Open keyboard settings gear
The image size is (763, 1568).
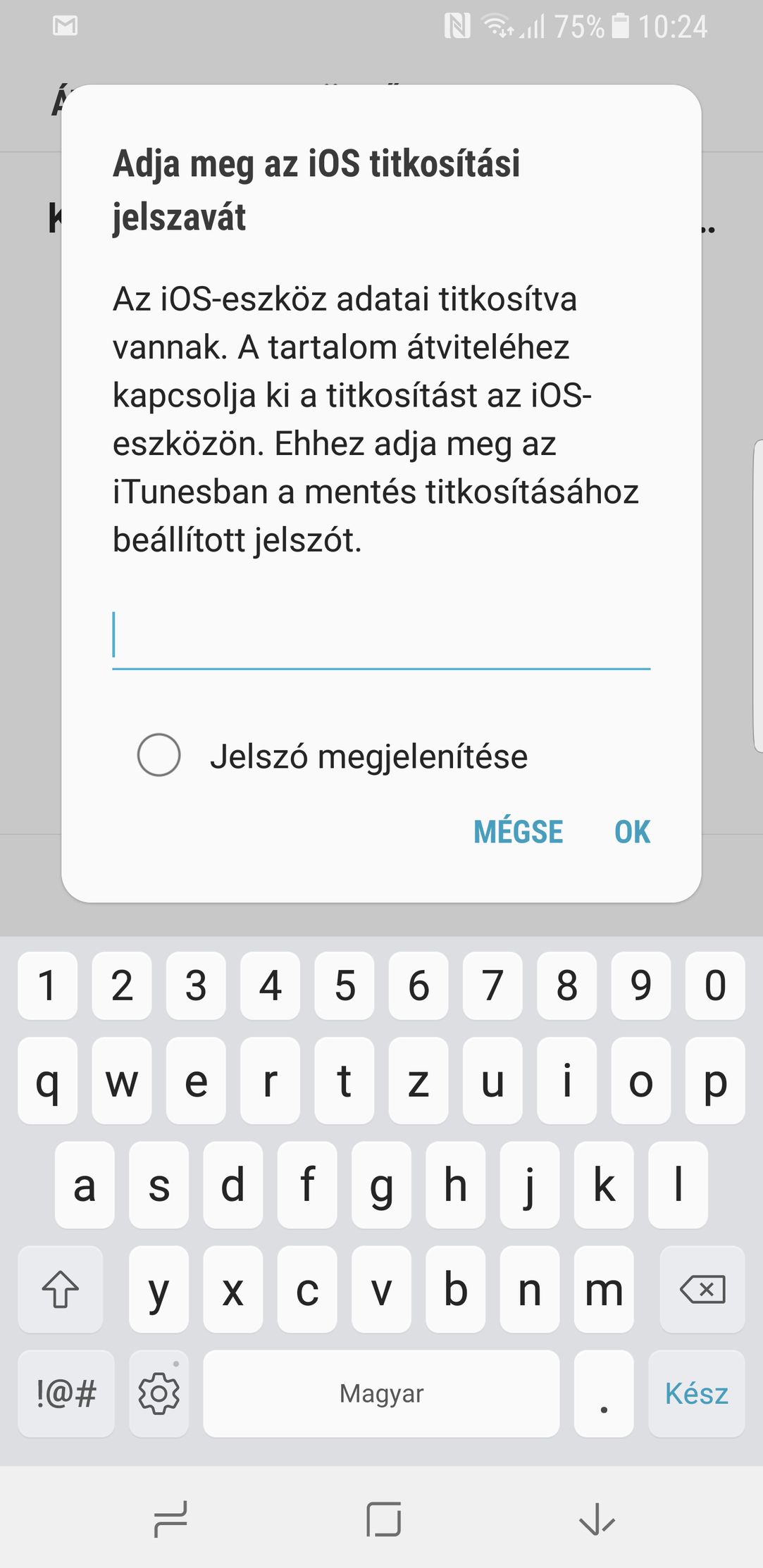(159, 1393)
